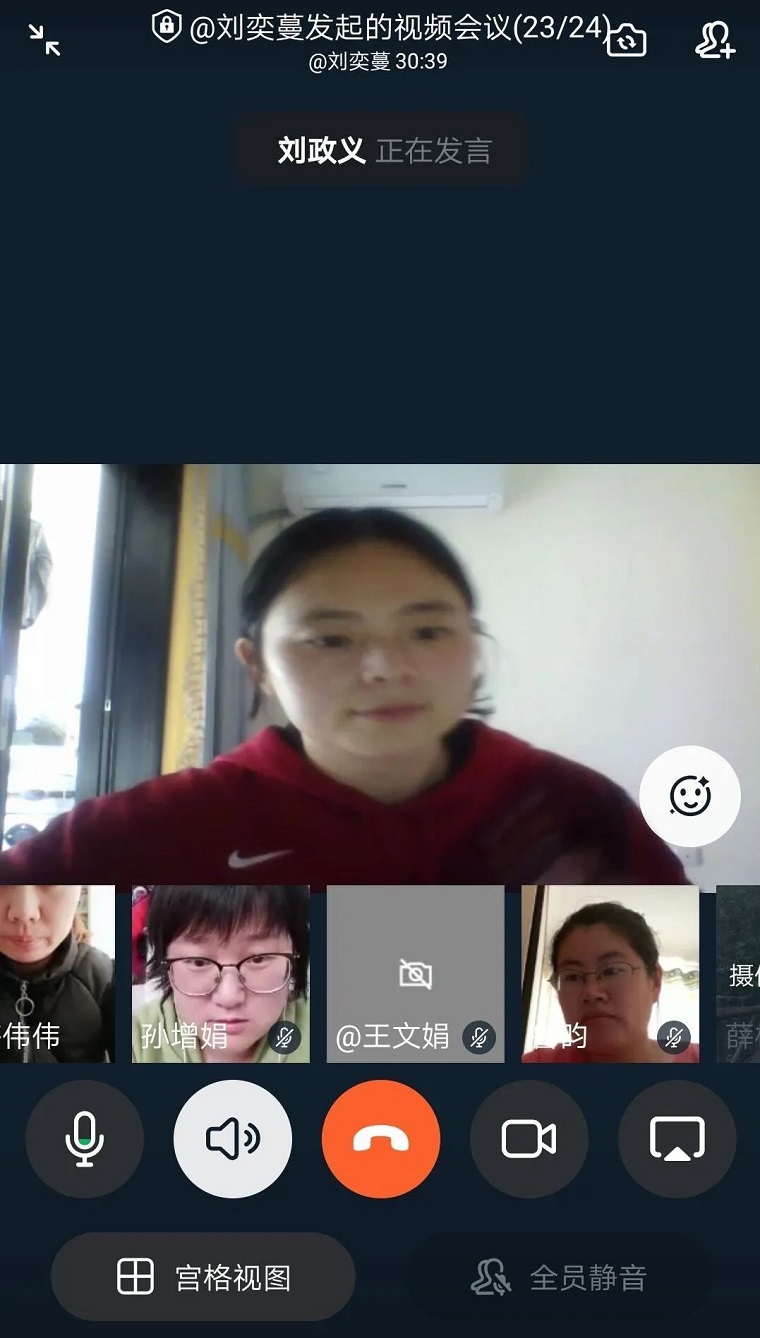
Task: Switch to 宫格视图 grid view
Action: pyautogui.click(x=204, y=1277)
